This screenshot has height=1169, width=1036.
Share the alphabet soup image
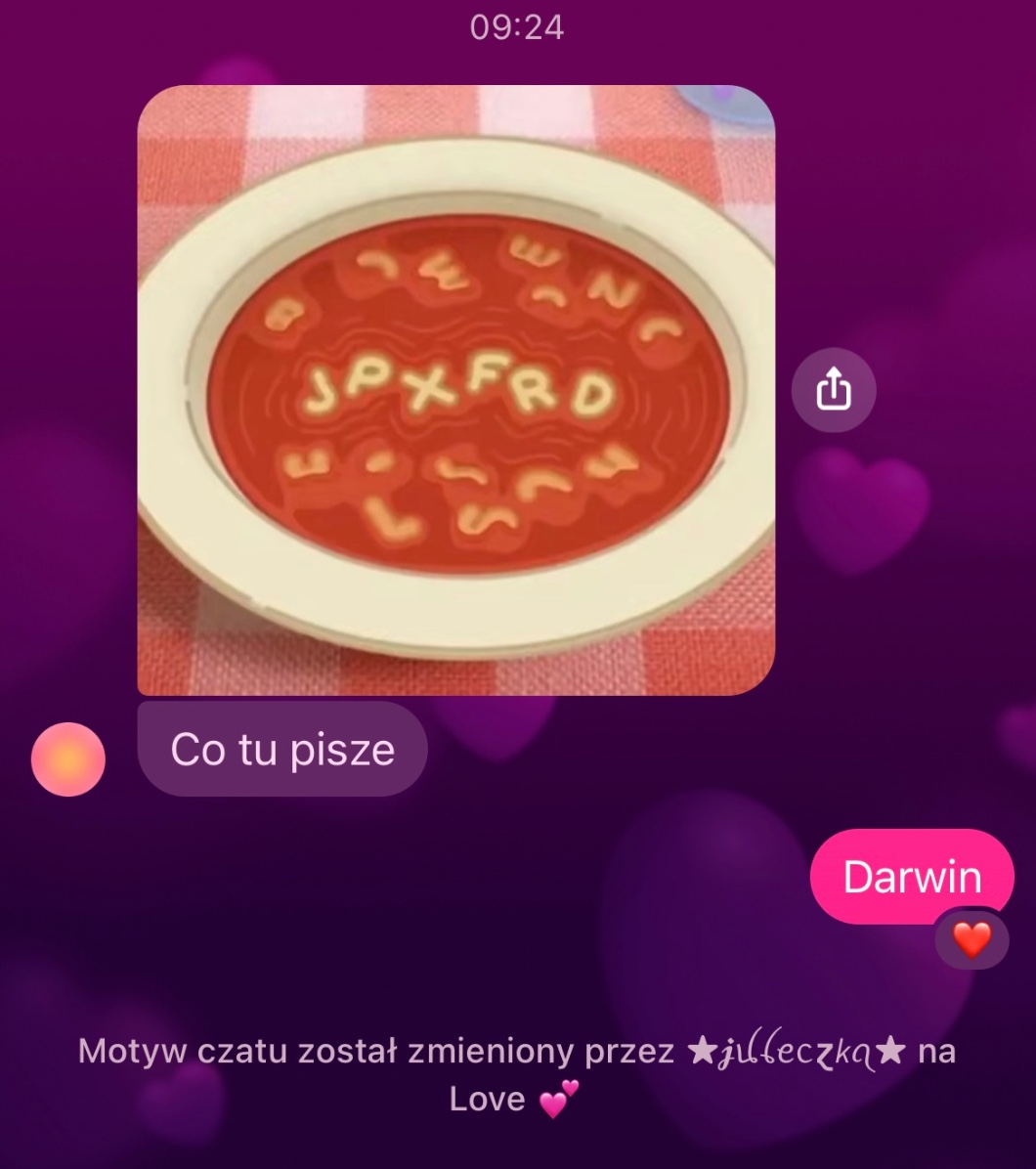pyautogui.click(x=833, y=391)
